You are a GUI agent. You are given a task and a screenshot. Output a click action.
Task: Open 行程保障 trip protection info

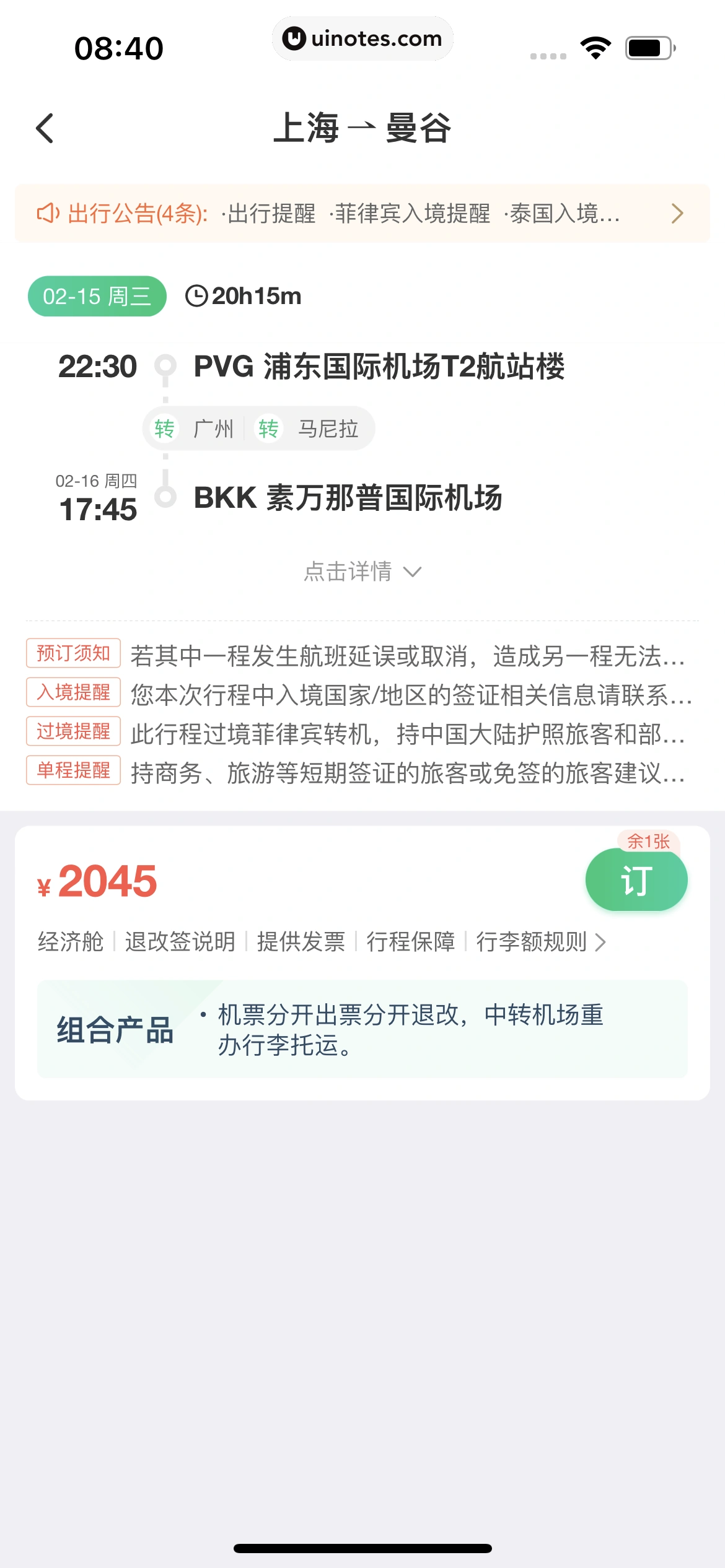(411, 941)
